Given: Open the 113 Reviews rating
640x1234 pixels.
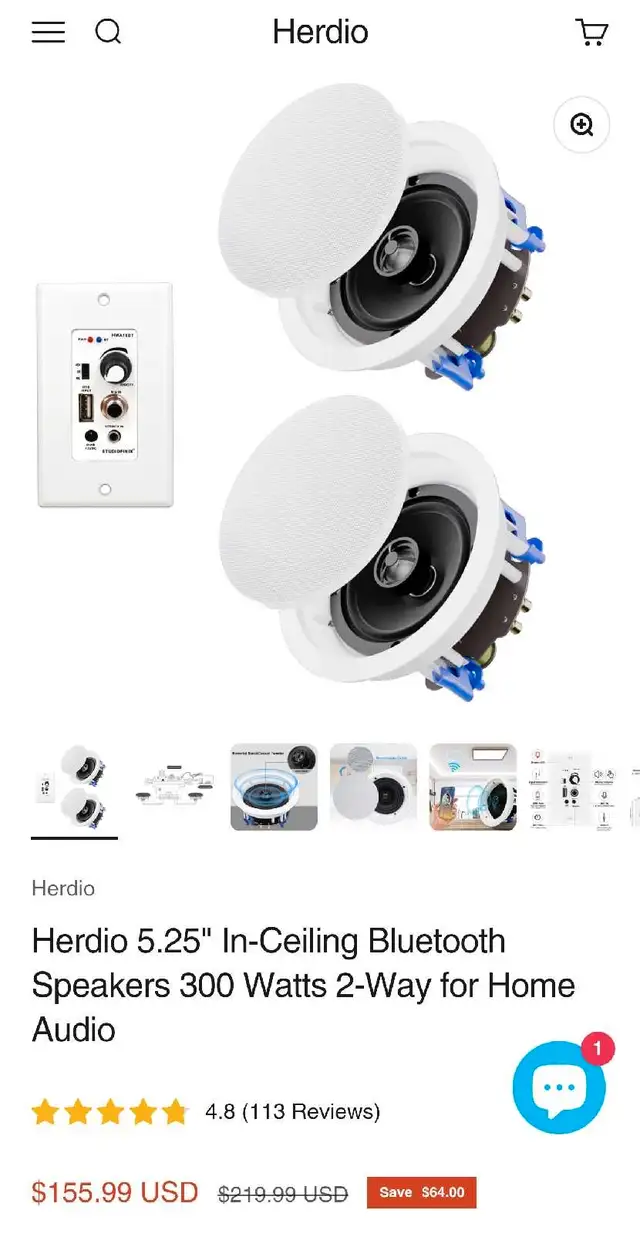Looking at the screenshot, I should [293, 1111].
